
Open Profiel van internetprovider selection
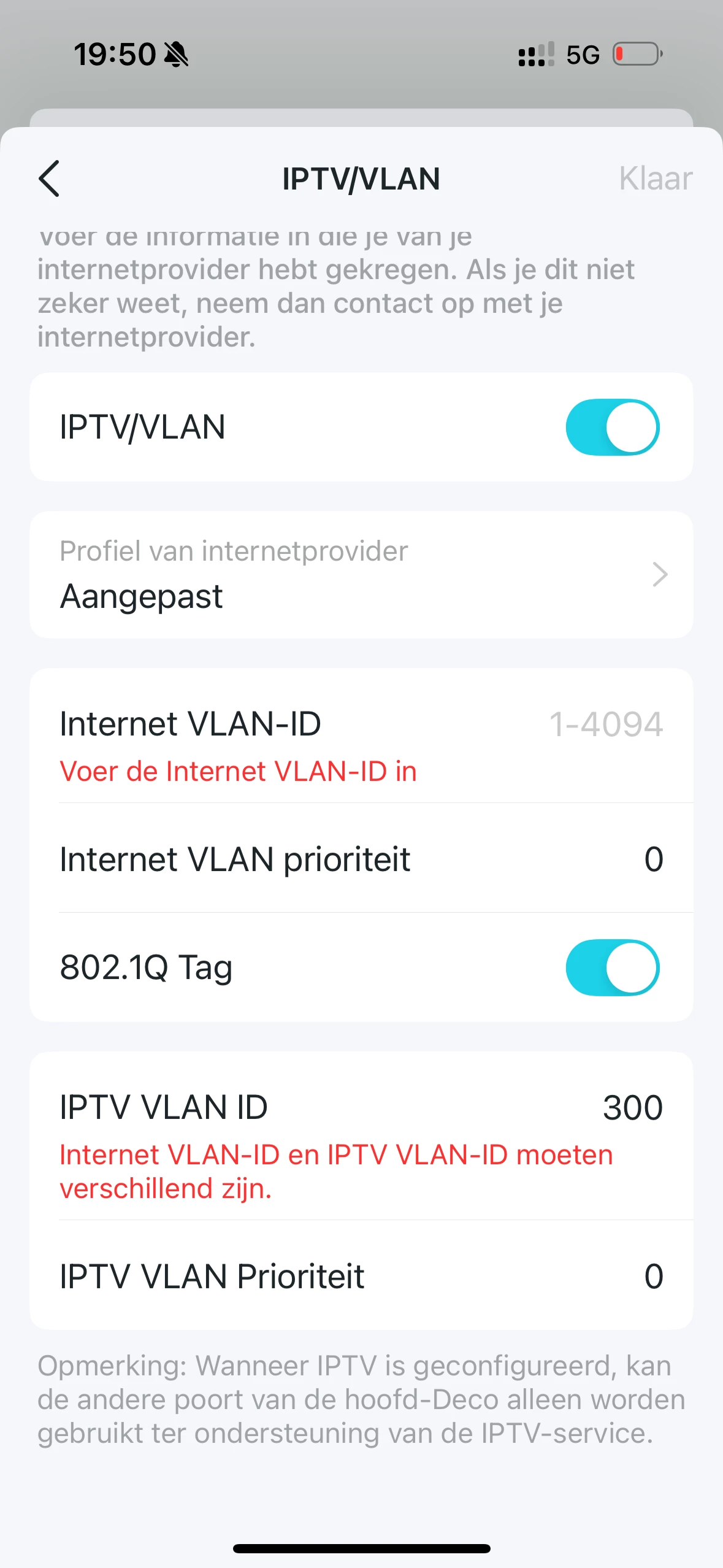(x=361, y=575)
